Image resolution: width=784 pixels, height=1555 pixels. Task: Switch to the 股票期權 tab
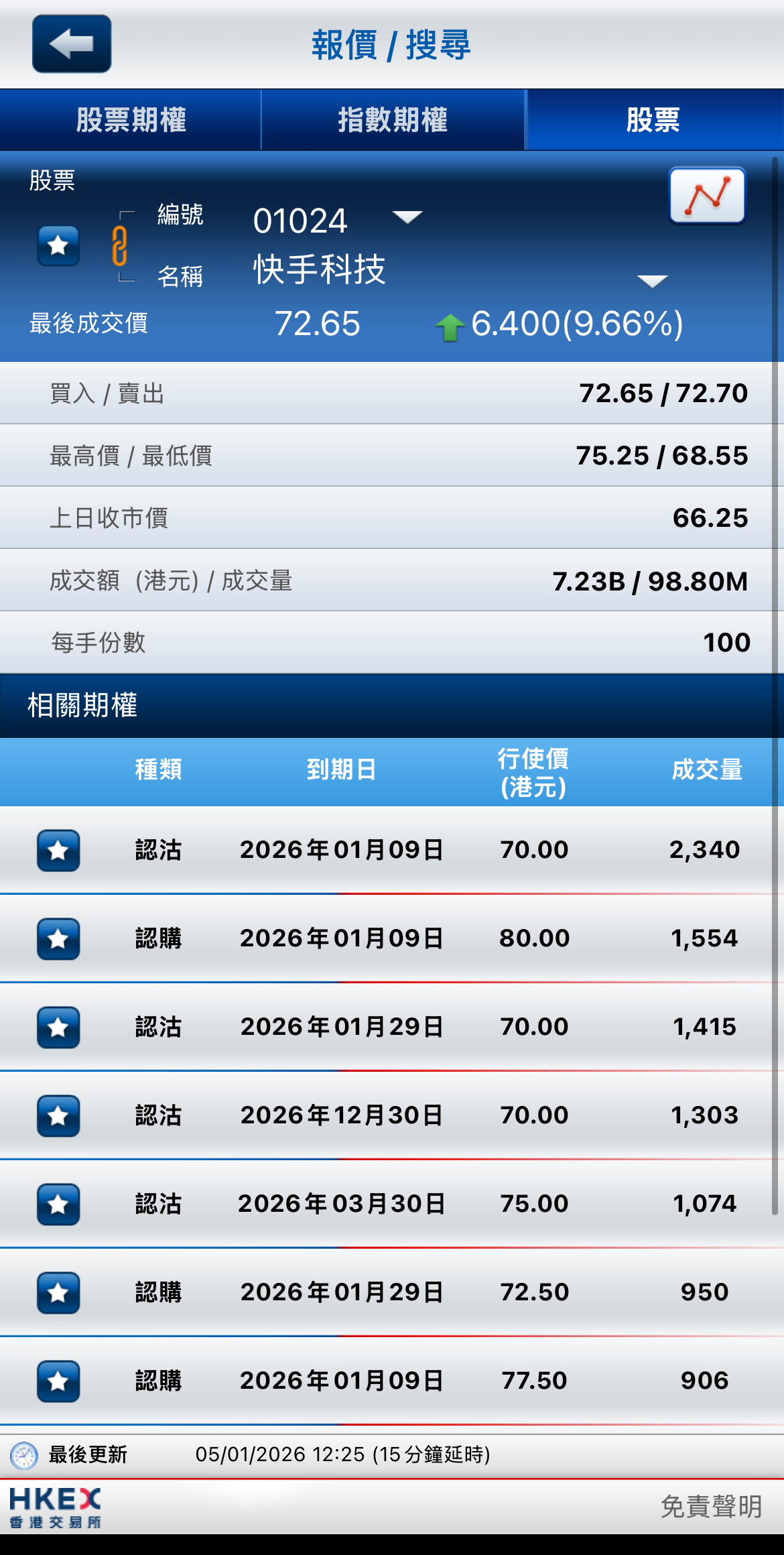[131, 121]
